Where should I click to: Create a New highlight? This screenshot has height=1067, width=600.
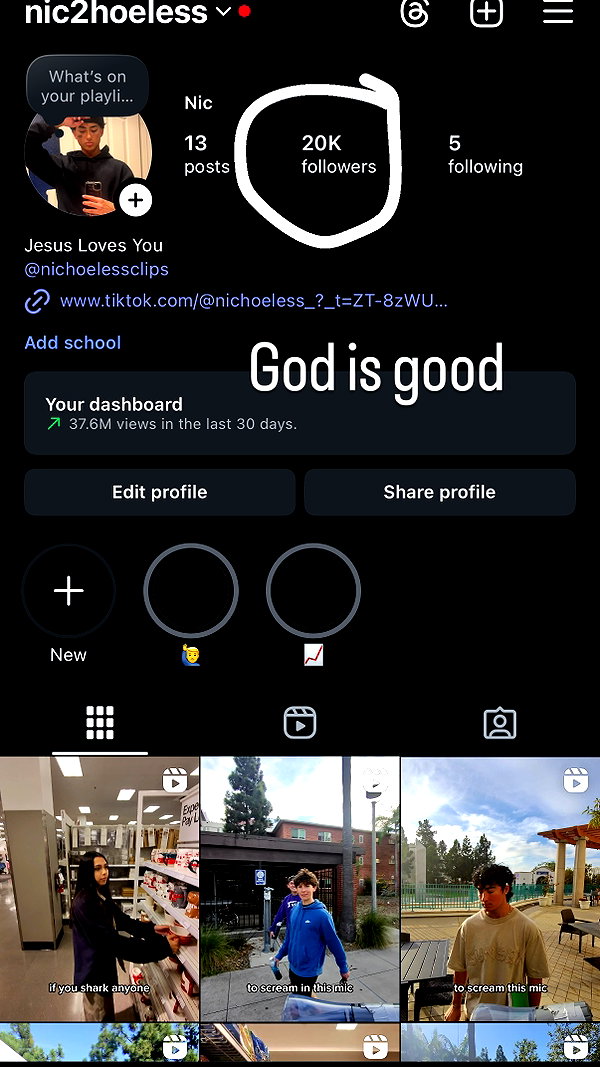69,591
